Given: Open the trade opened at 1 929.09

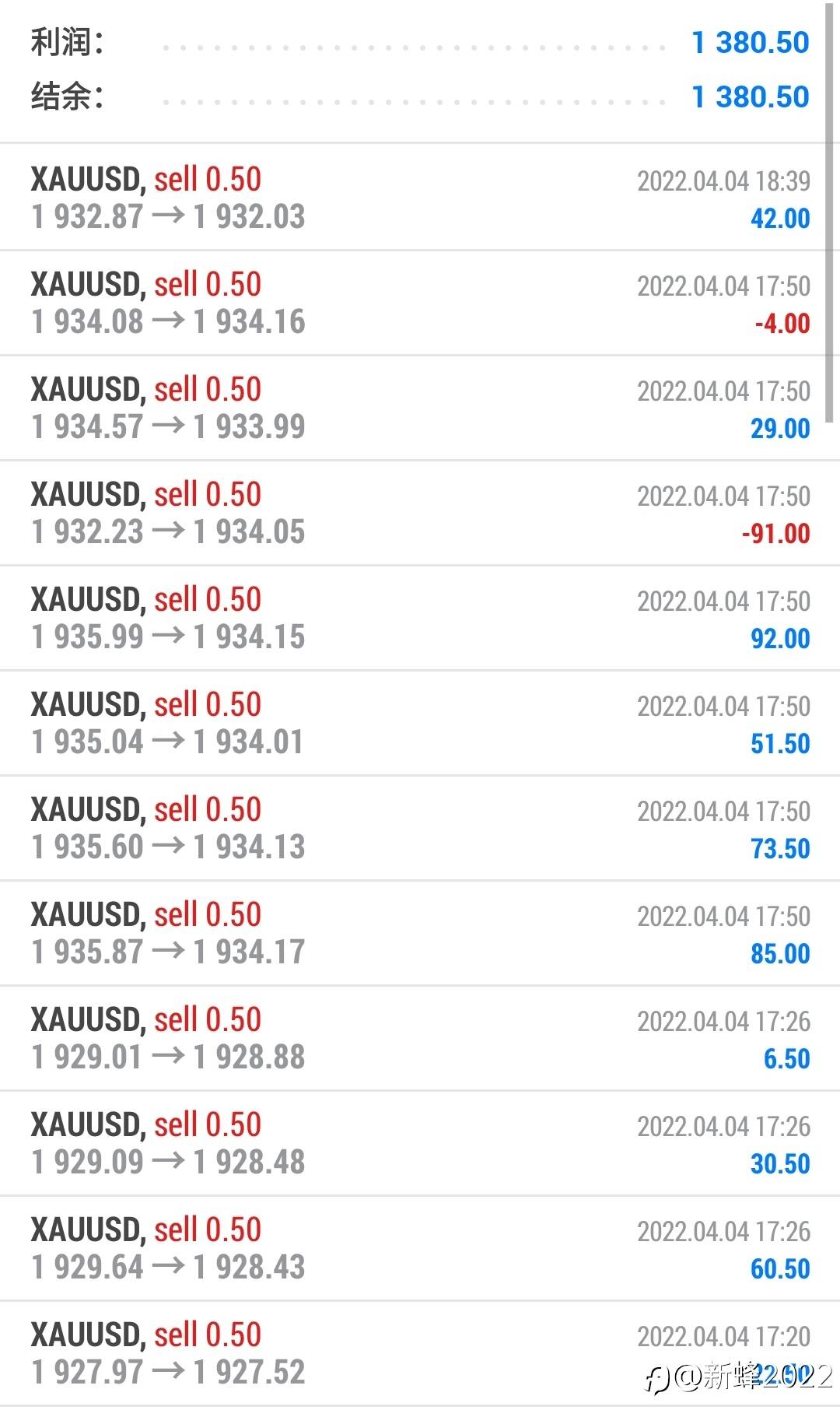Looking at the screenshot, I should click(x=420, y=1144).
